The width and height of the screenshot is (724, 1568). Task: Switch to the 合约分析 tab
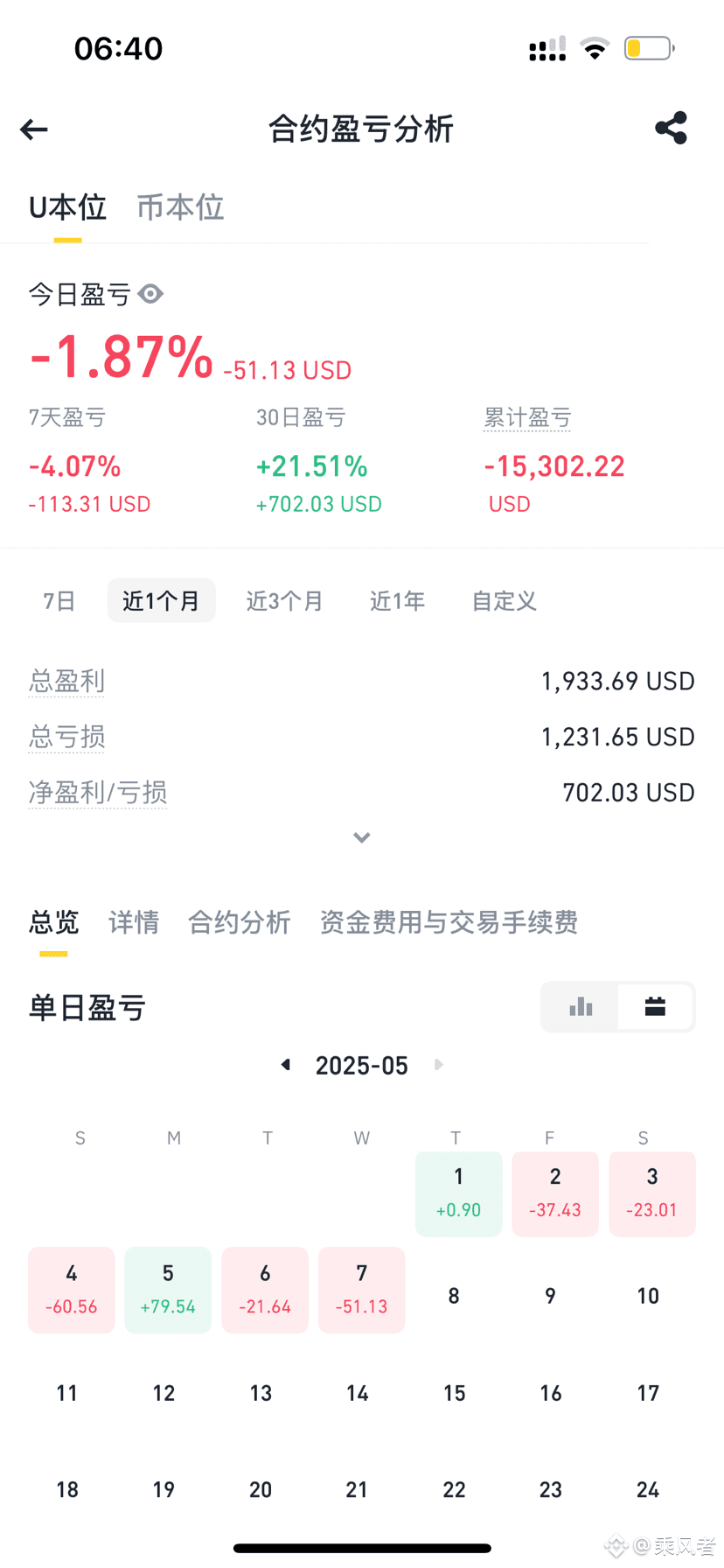click(239, 922)
